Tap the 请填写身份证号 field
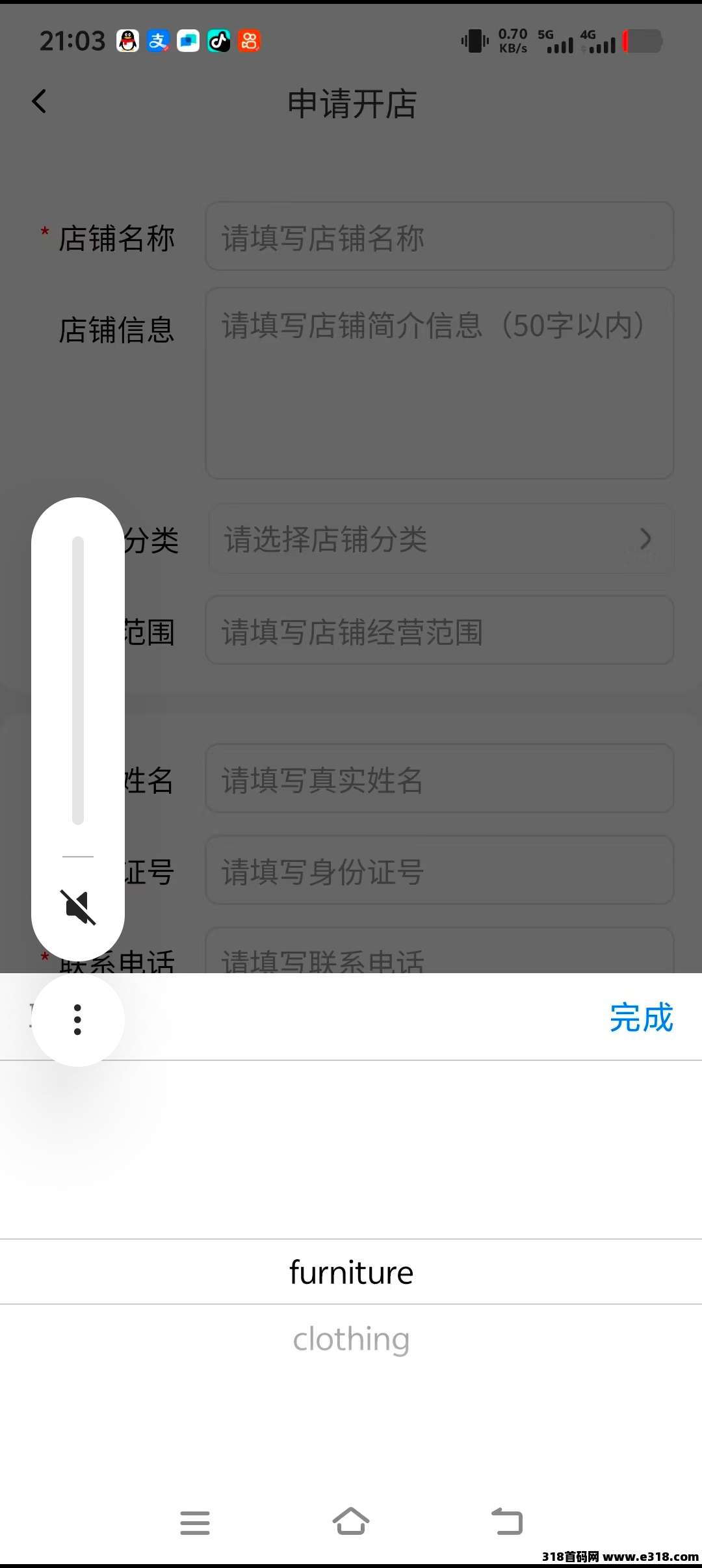 pos(439,870)
